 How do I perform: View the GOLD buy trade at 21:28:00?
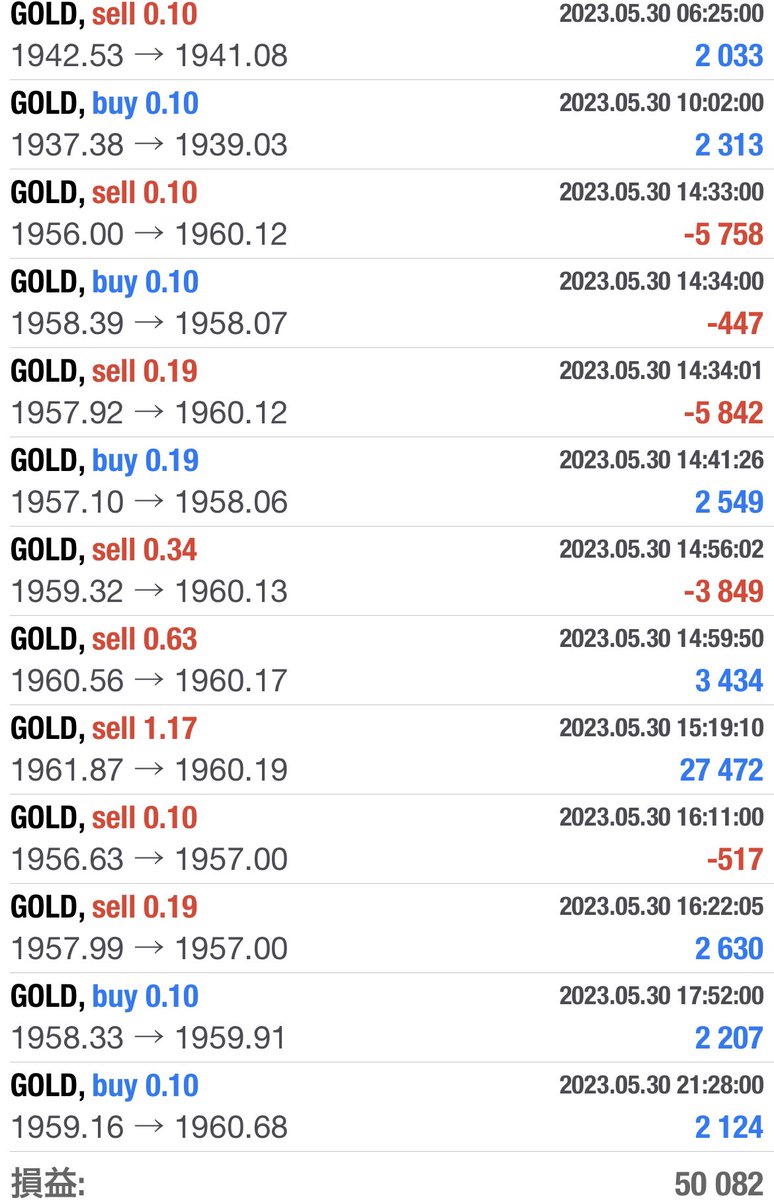(x=386, y=1105)
